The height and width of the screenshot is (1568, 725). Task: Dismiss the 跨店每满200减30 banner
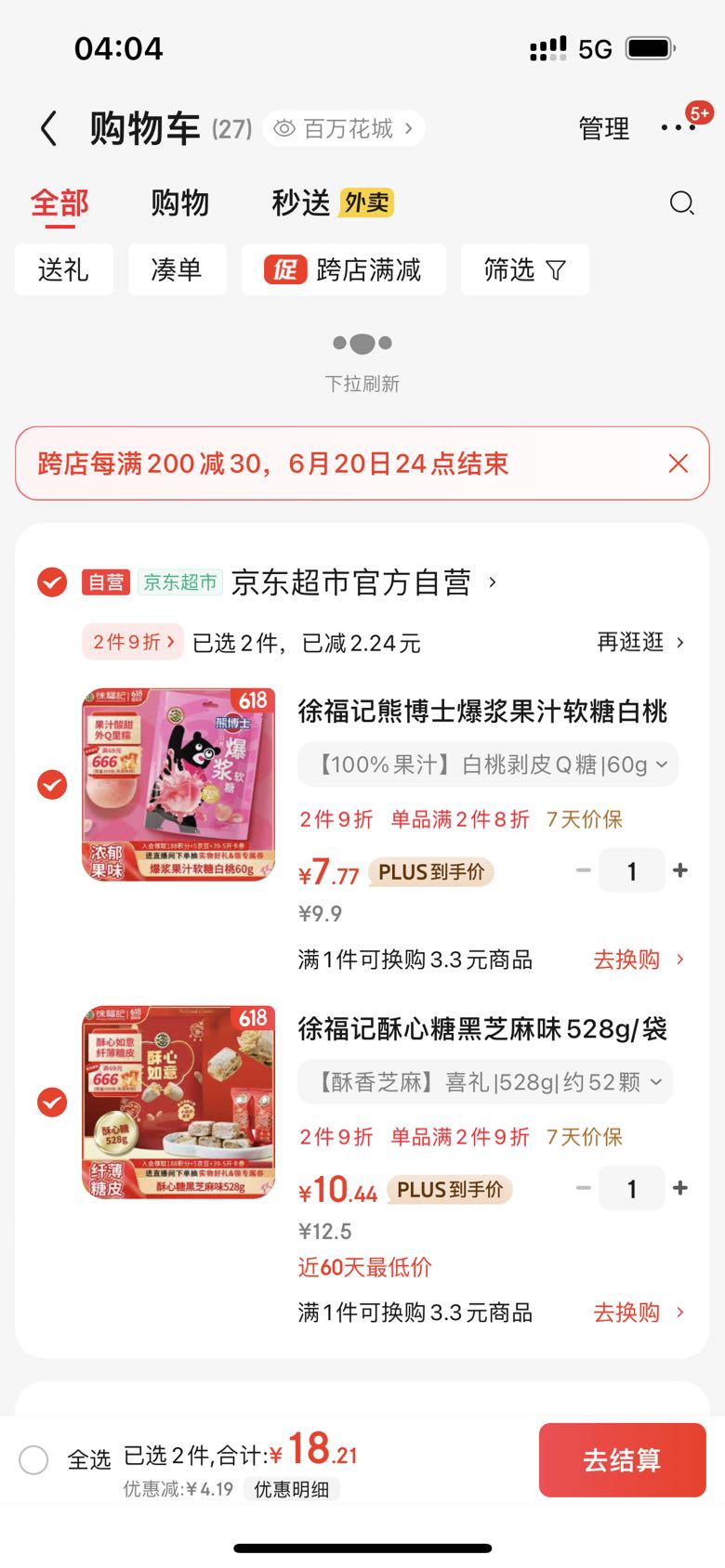point(679,464)
